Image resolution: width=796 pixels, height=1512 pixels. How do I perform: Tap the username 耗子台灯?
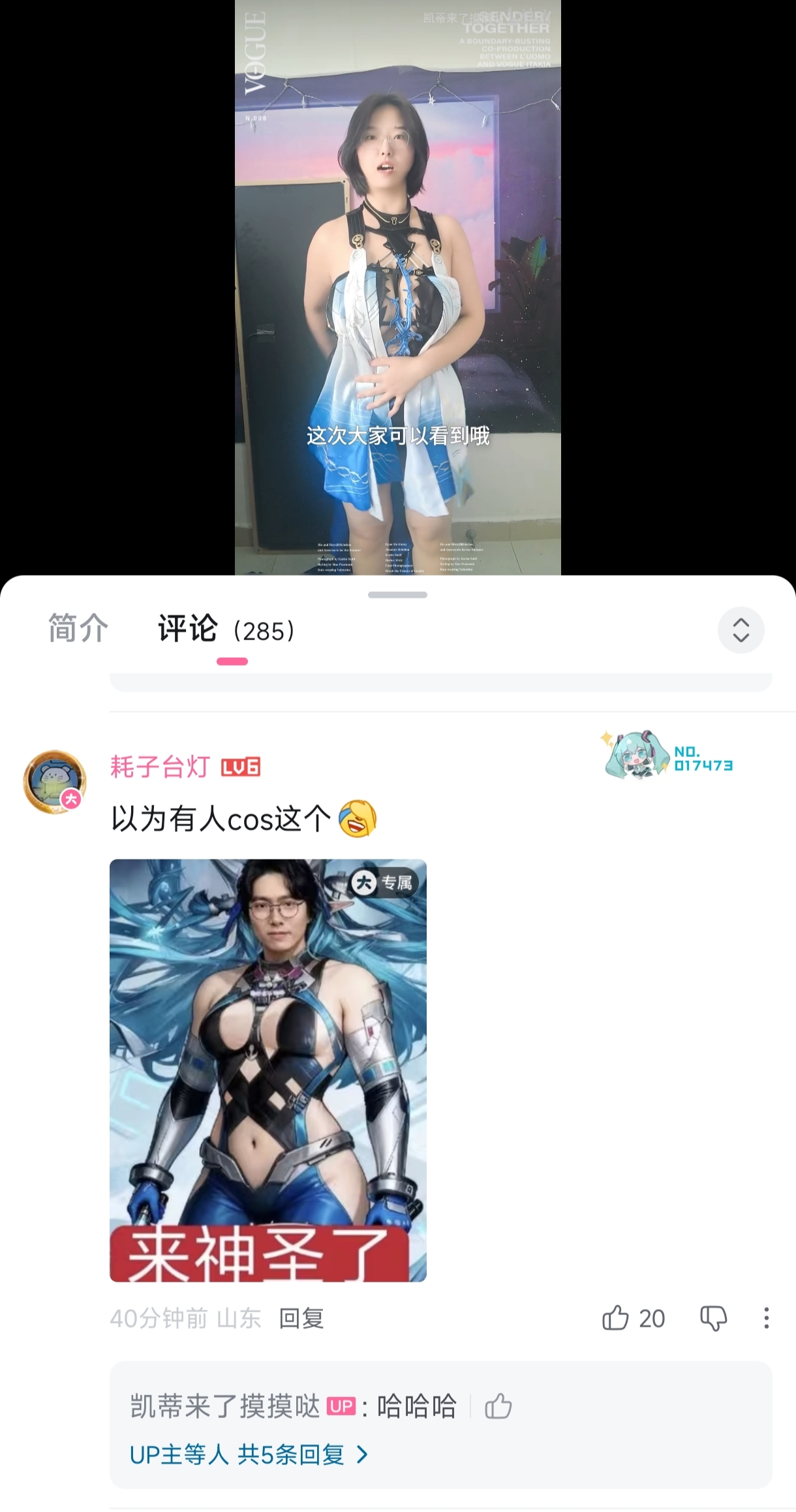(x=160, y=767)
